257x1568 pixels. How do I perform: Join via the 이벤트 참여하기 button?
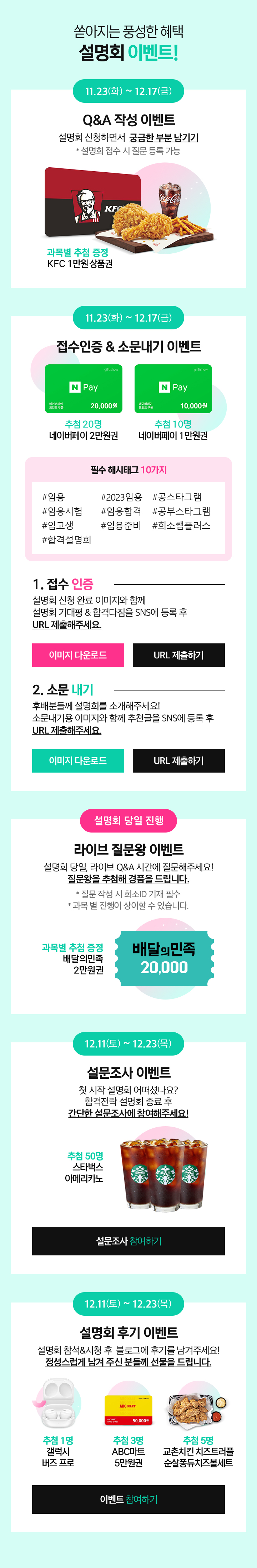128,1499
